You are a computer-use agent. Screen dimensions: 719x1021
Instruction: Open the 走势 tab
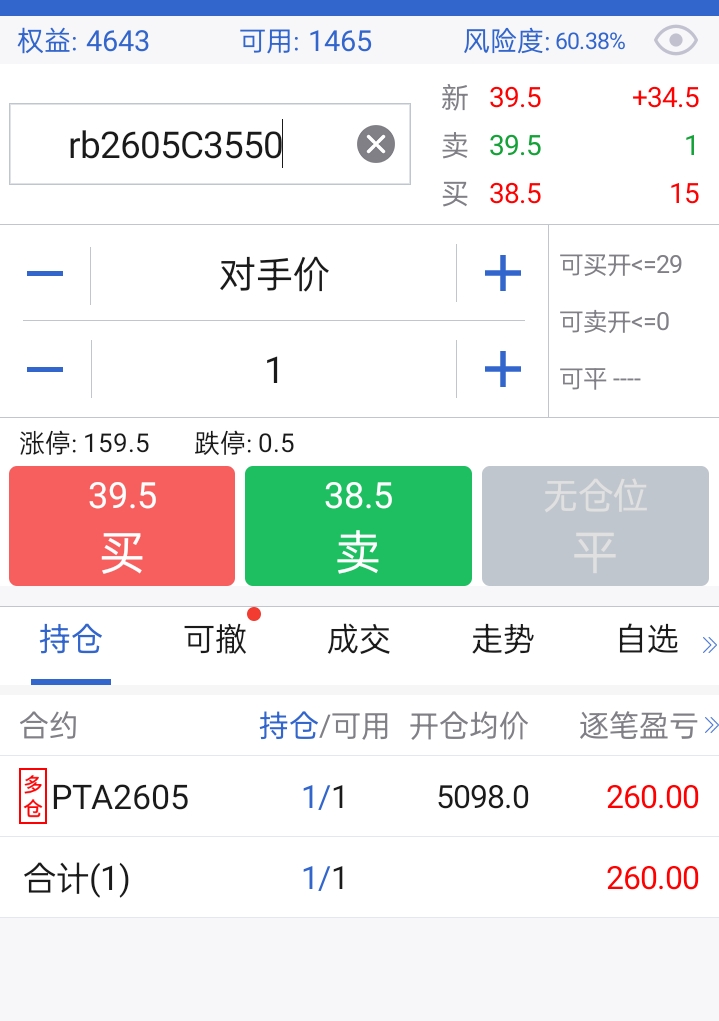point(503,640)
